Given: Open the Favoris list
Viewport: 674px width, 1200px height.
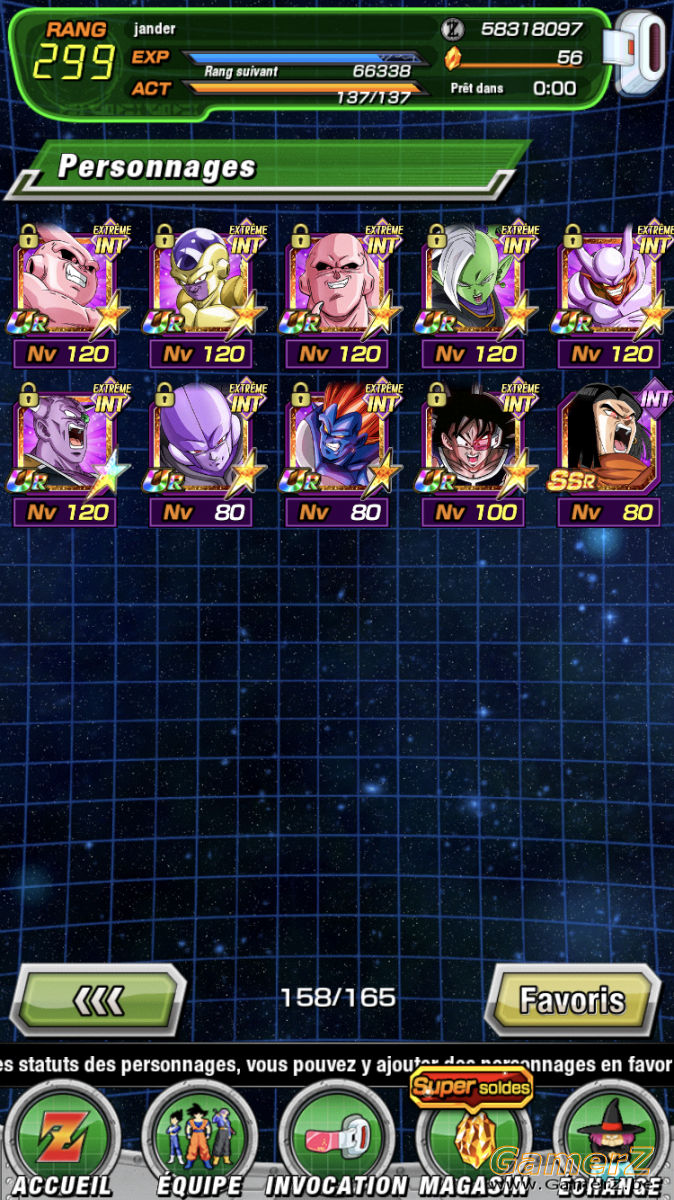Looking at the screenshot, I should pyautogui.click(x=571, y=999).
